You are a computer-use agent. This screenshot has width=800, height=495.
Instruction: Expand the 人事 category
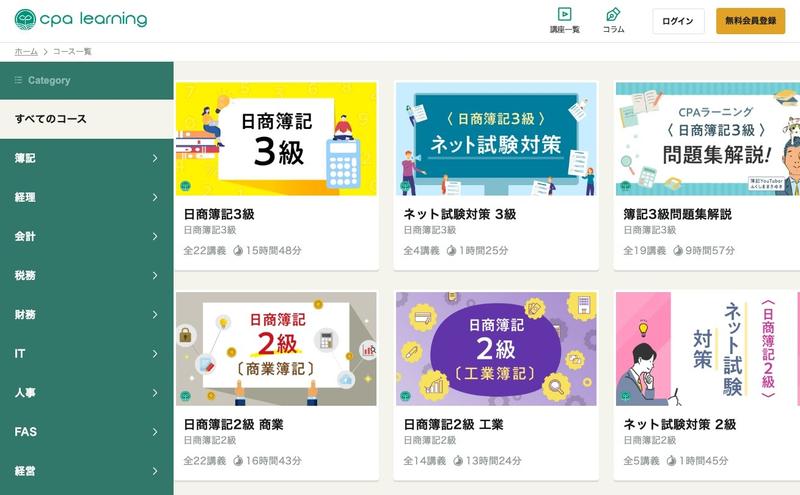(x=86, y=393)
